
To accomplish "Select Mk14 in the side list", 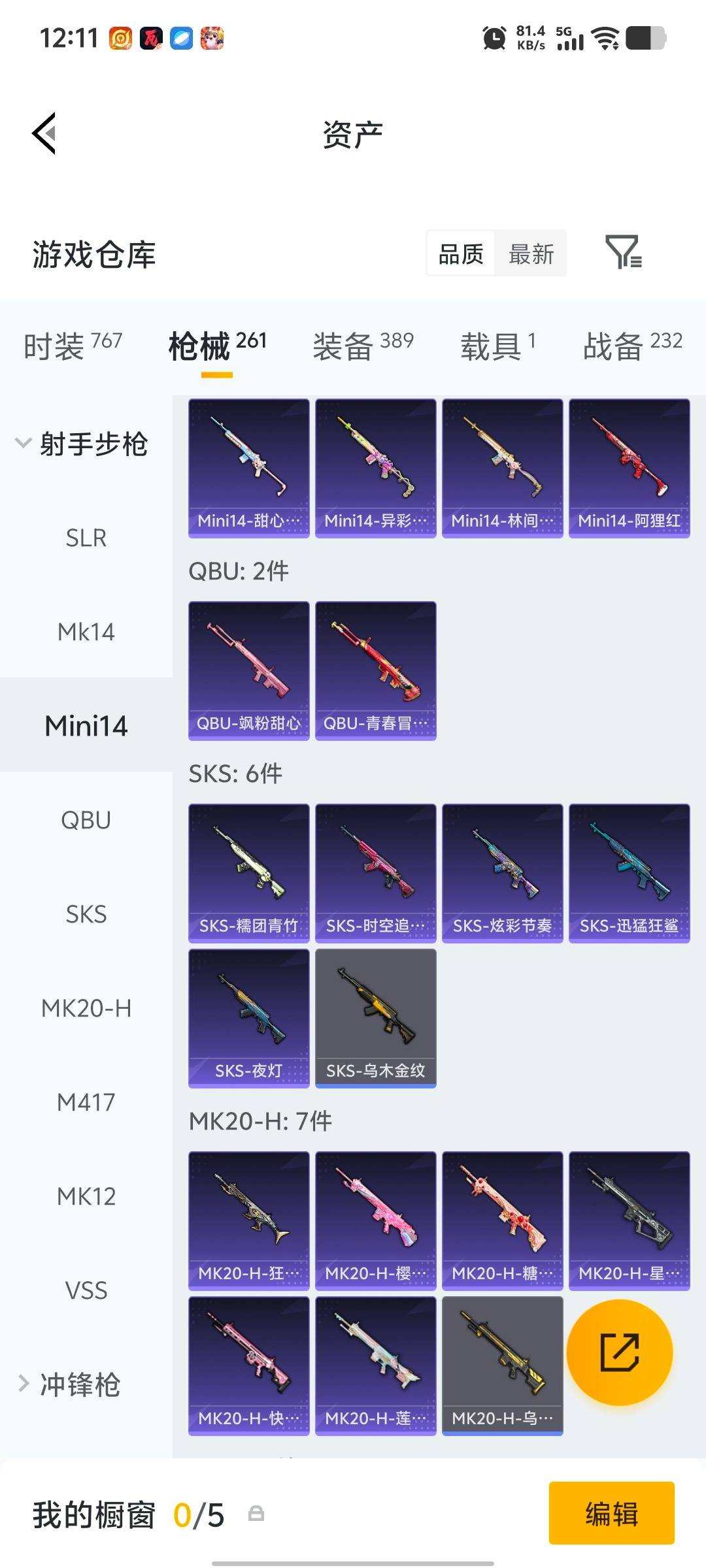I will coord(86,632).
